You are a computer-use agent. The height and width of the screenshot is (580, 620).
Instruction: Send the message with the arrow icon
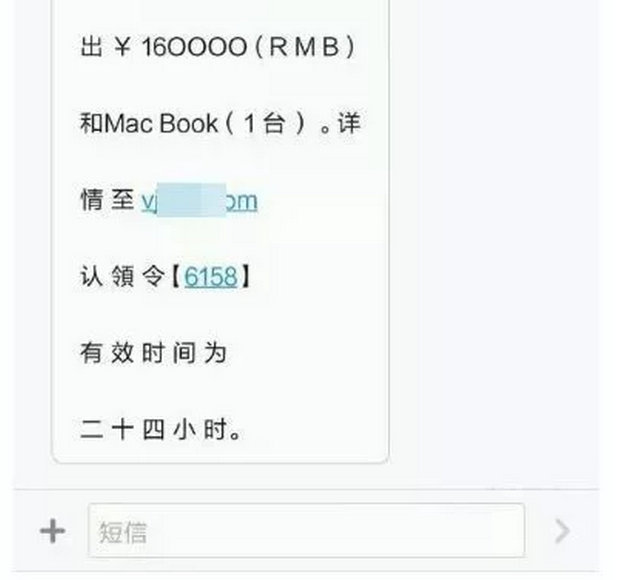[x=563, y=531]
